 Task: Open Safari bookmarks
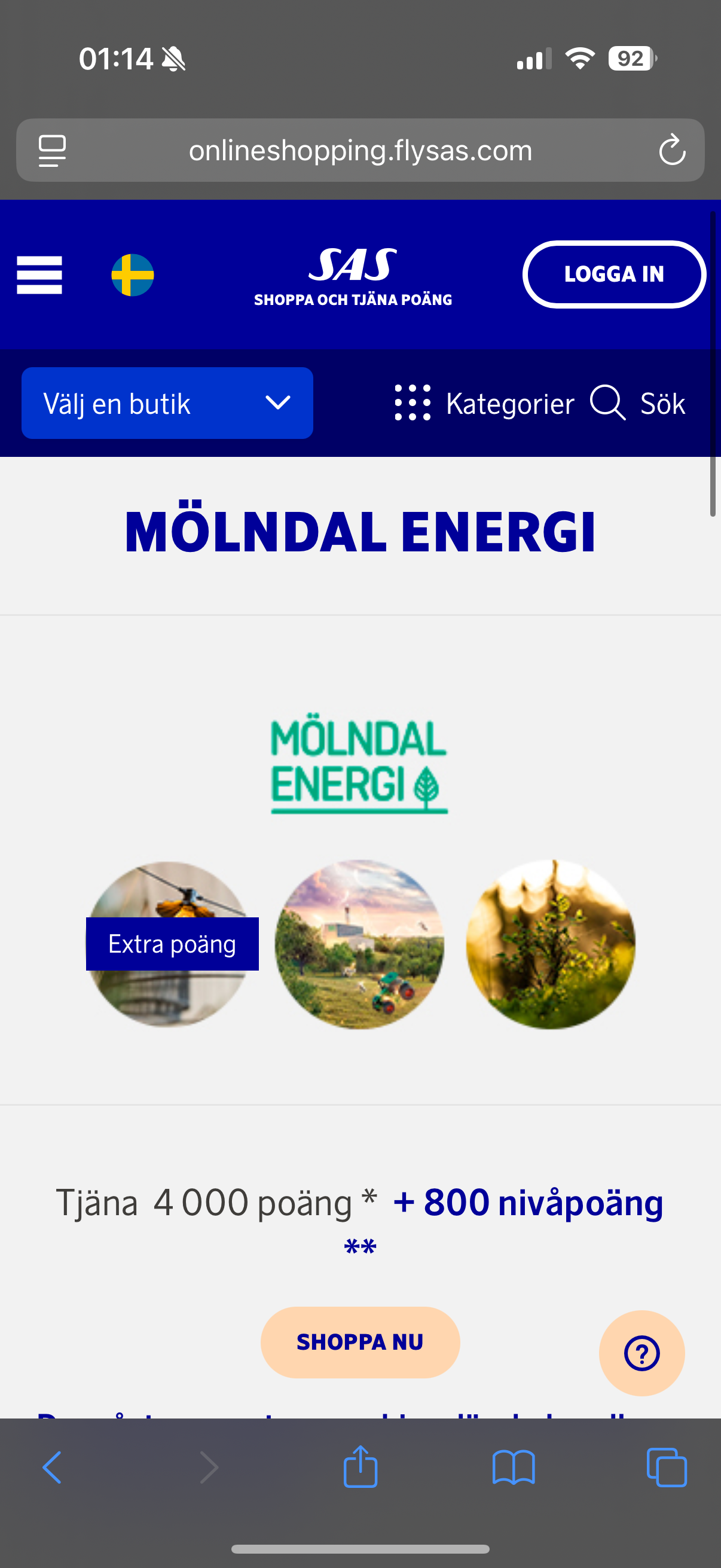514,1467
